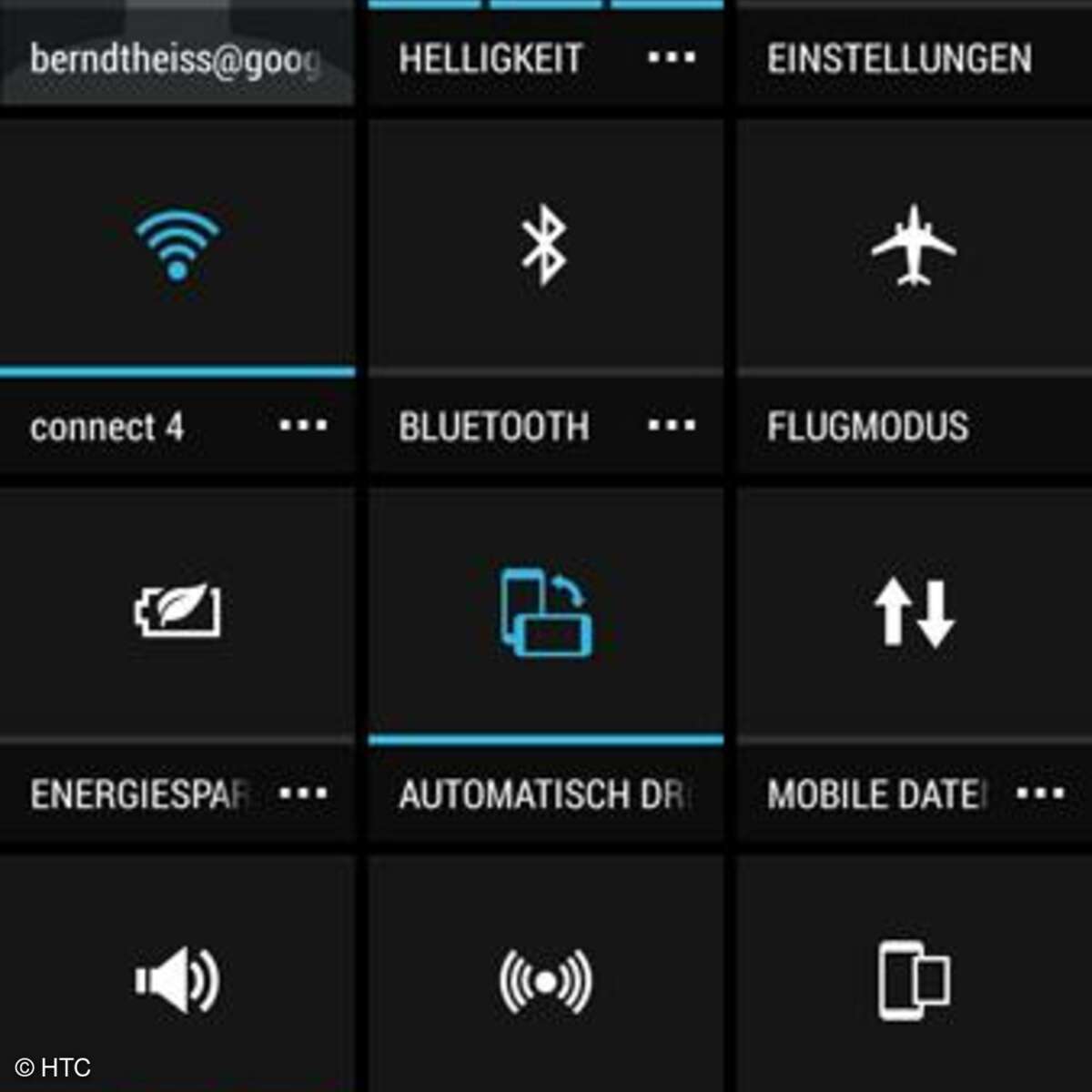
Task: Open more options beside ENERGIESPAR
Action: coord(303,793)
